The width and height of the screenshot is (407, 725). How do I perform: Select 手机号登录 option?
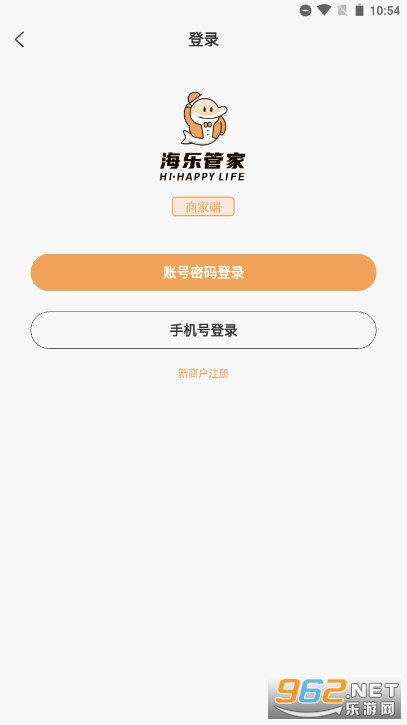coord(204,330)
